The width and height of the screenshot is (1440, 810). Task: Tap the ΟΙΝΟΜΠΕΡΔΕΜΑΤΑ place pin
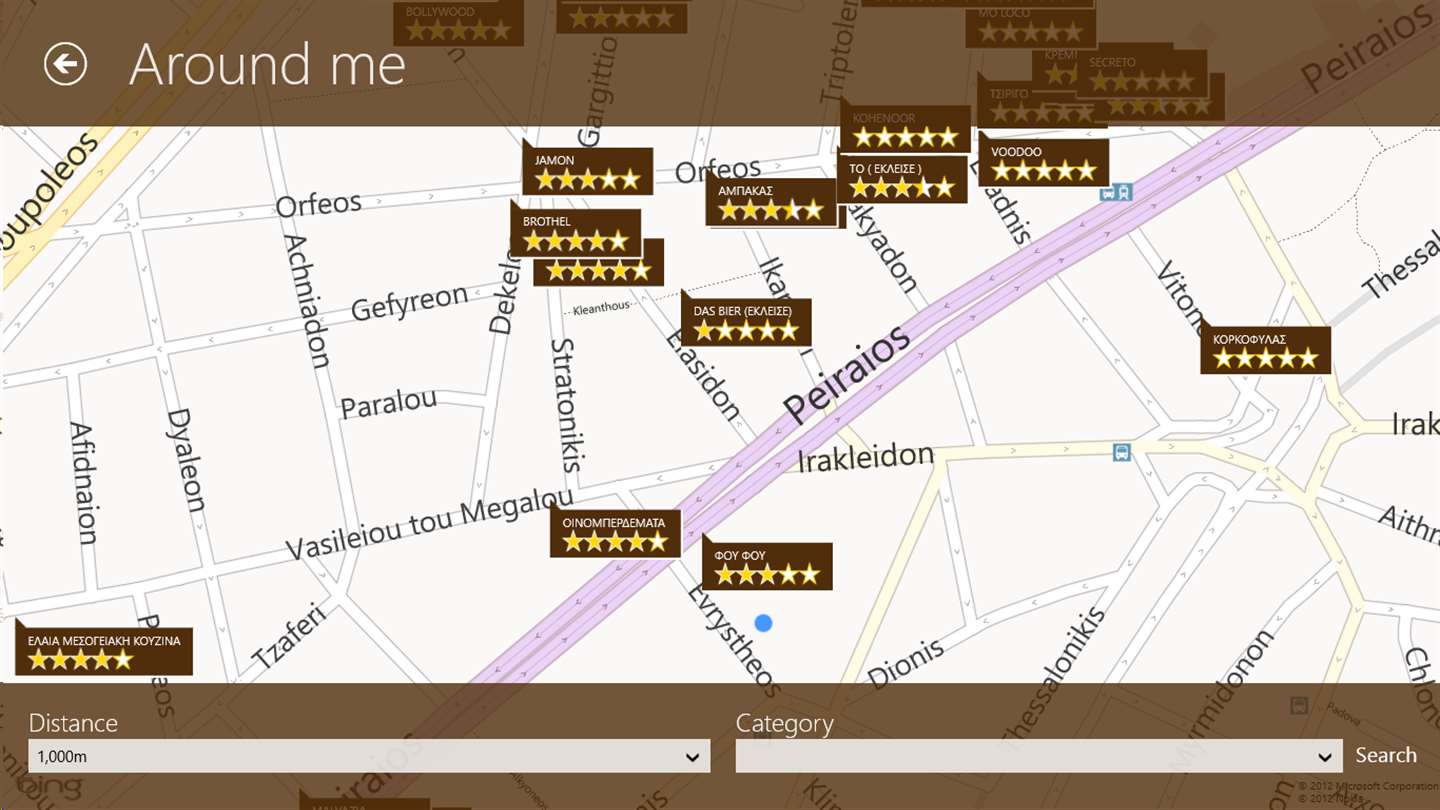(615, 533)
